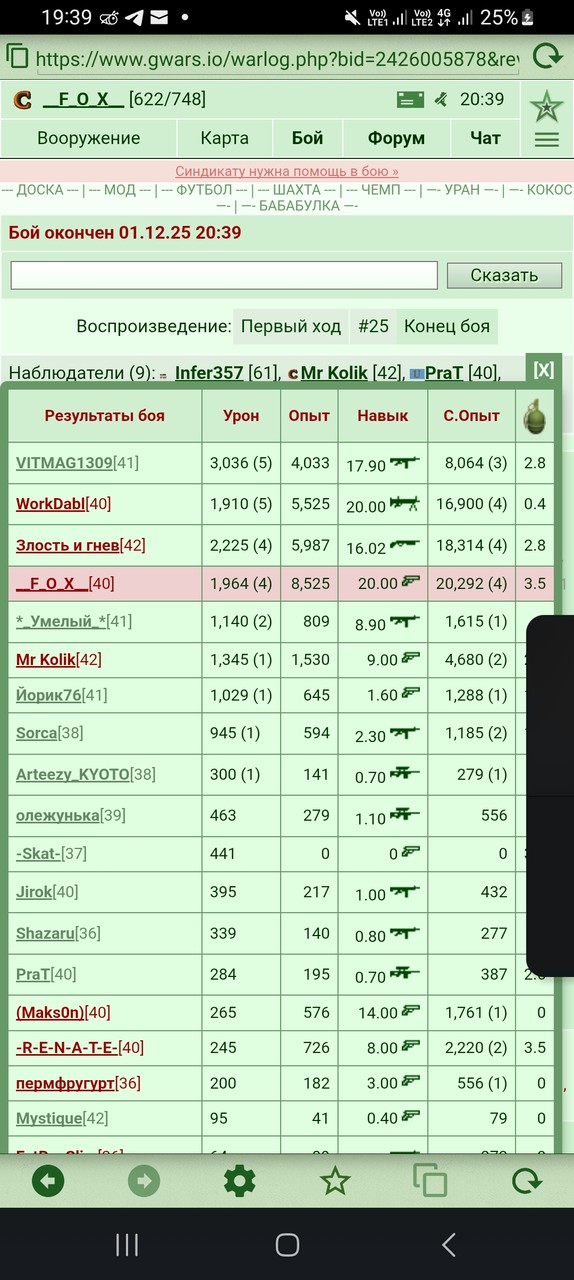Viewport: 574px width, 1280px height.
Task: Tap the Сказать button
Action: click(x=504, y=275)
